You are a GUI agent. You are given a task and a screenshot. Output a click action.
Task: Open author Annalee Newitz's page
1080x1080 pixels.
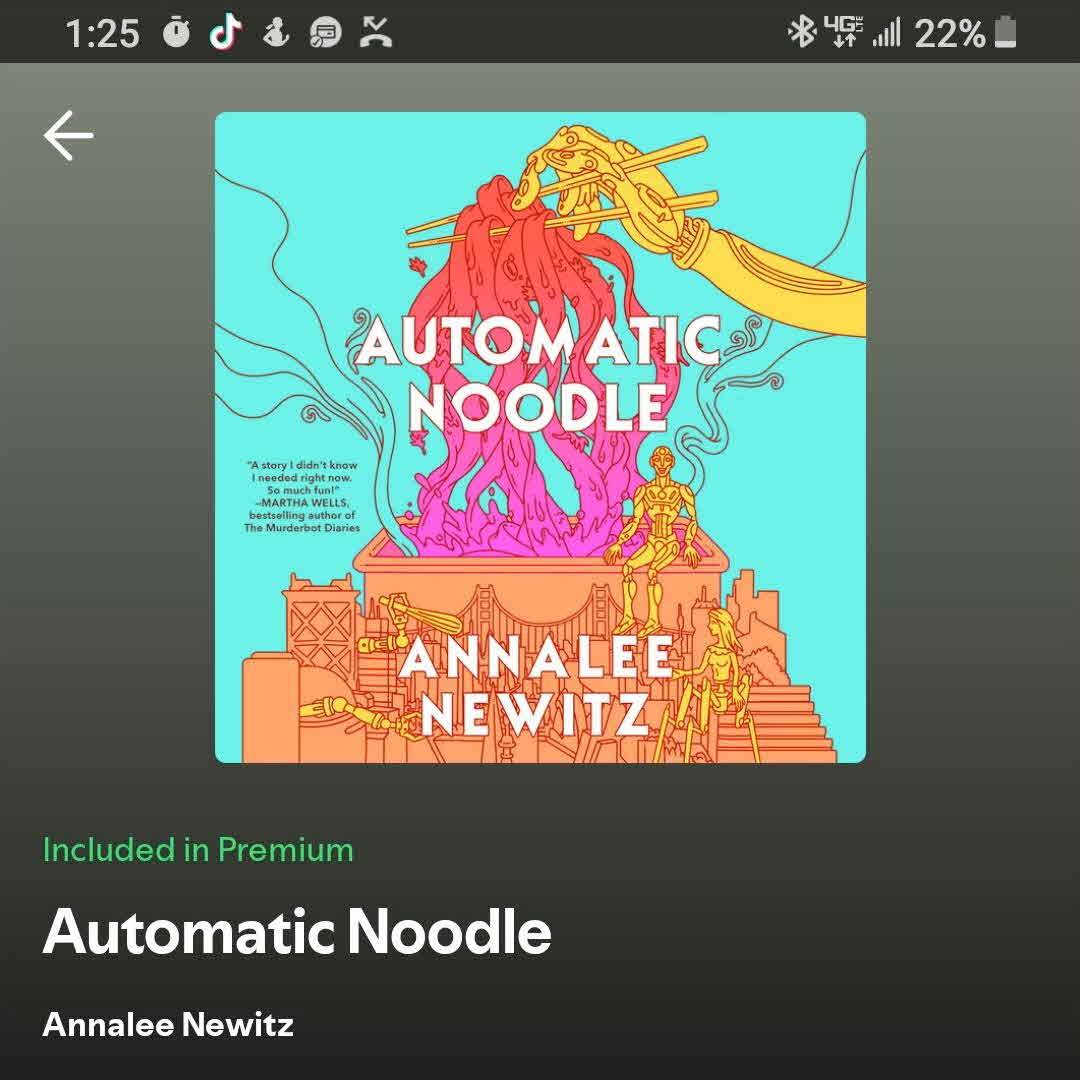click(x=168, y=1025)
